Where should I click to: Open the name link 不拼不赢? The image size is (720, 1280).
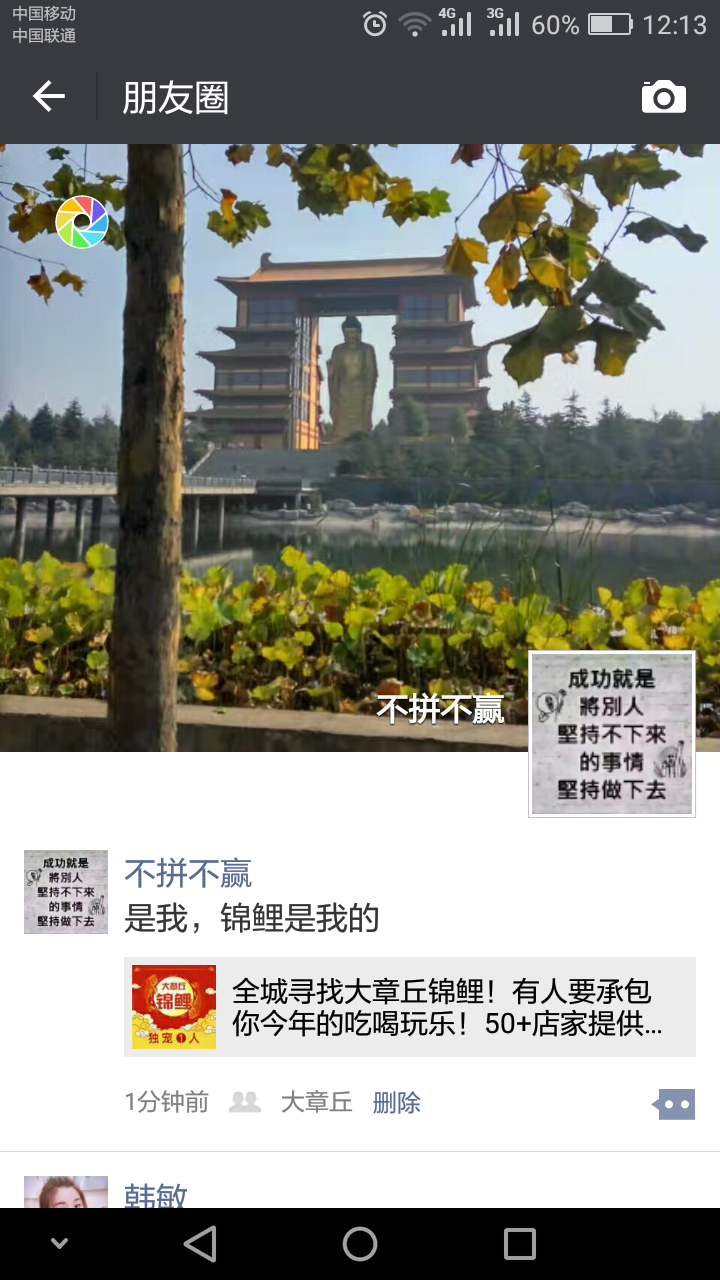(188, 873)
